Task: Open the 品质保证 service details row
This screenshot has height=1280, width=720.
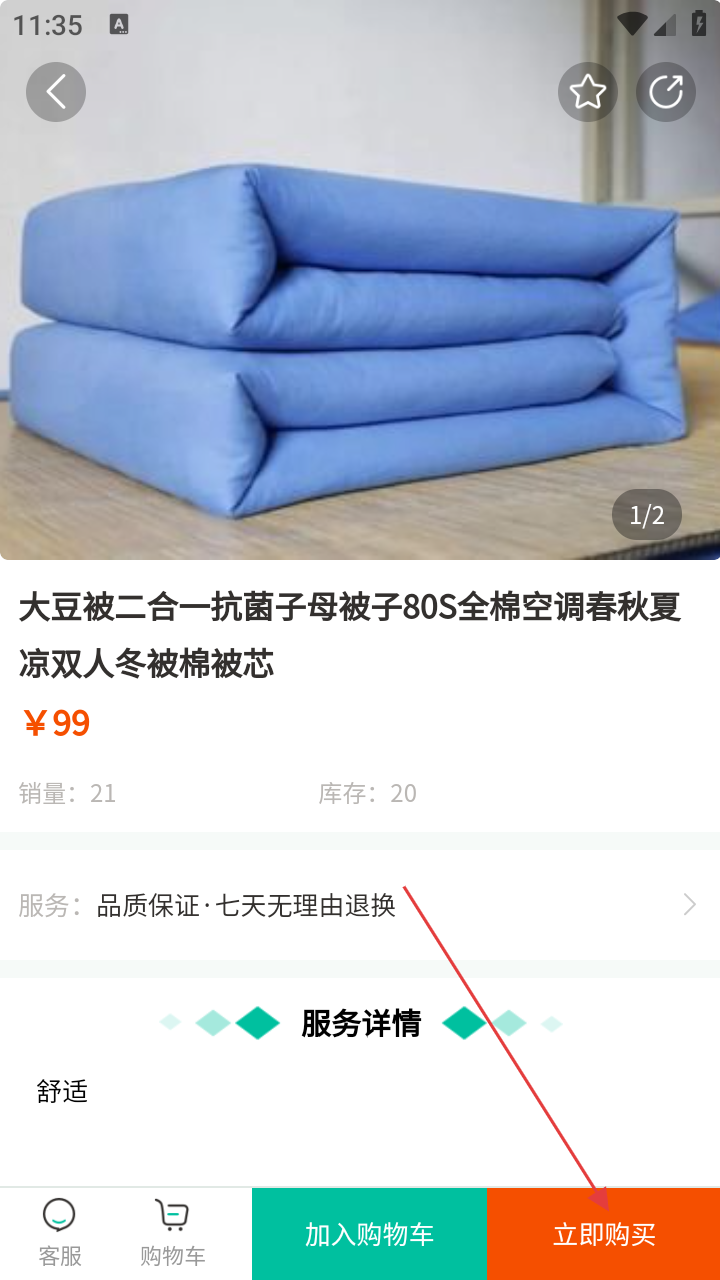Action: tap(360, 905)
